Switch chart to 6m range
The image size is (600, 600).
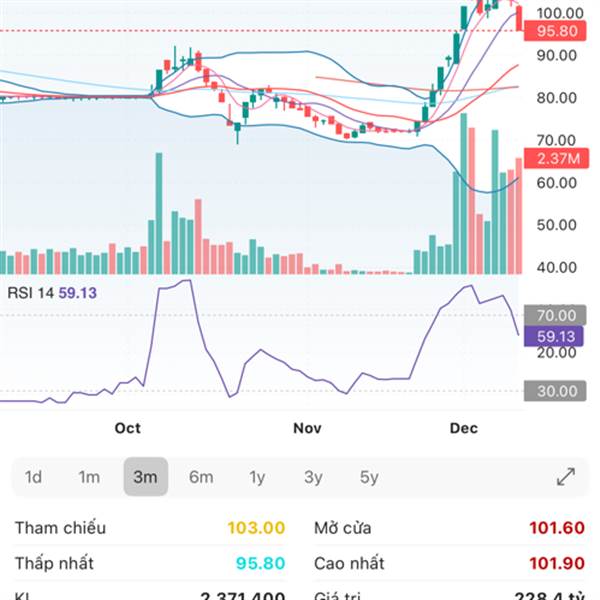point(201,477)
